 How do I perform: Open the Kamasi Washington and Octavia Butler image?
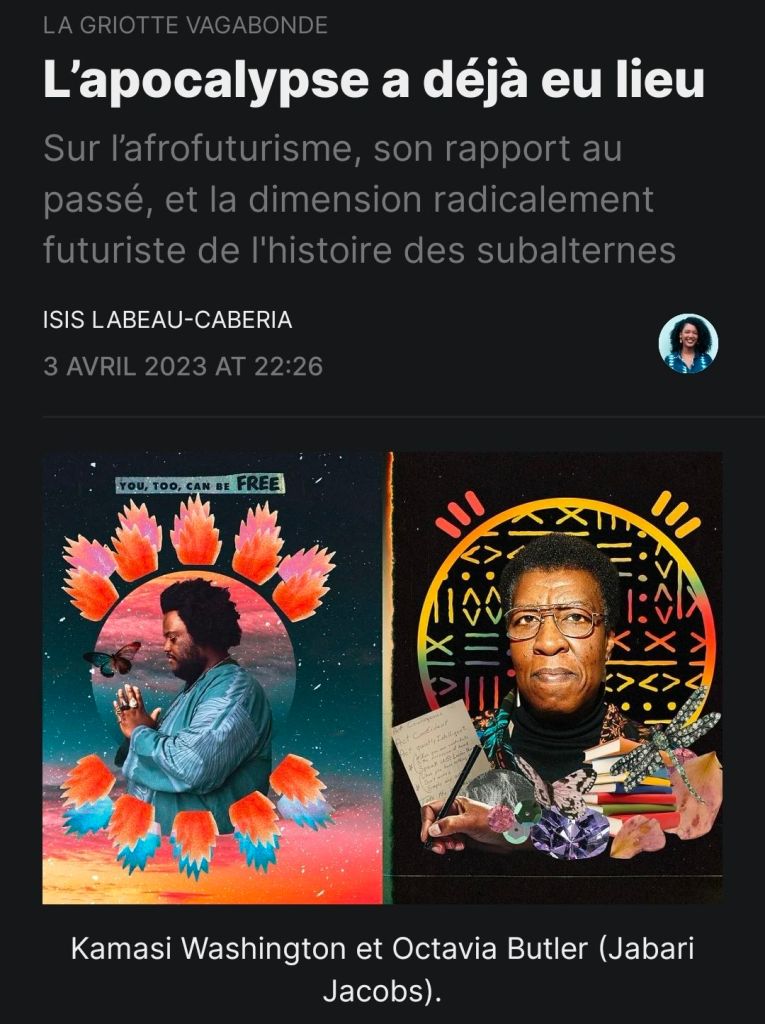[382, 677]
